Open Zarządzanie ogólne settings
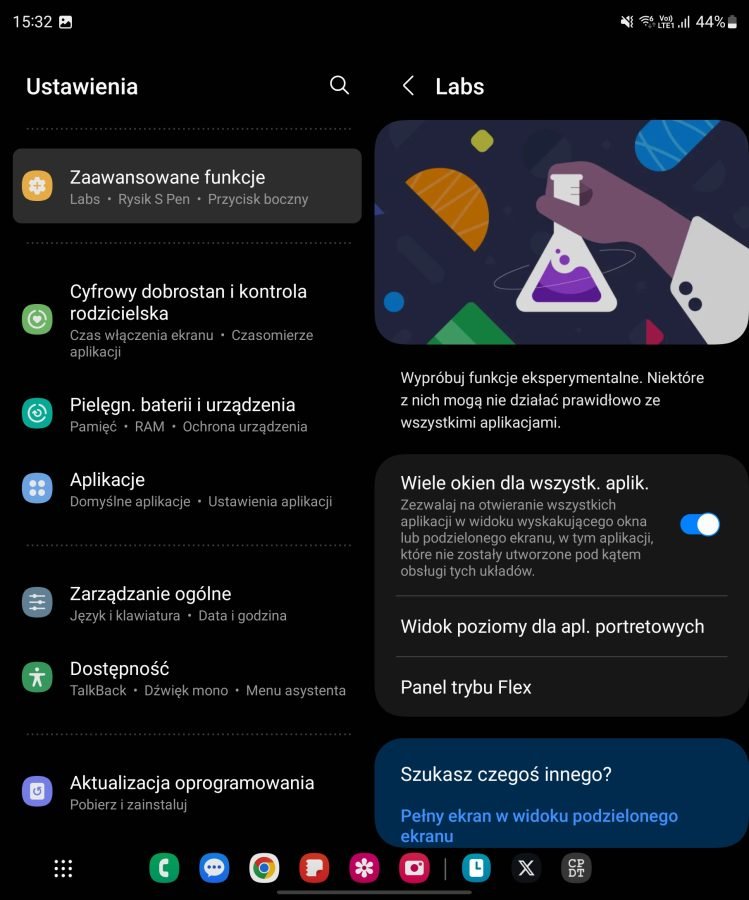749x900 pixels. pyautogui.click(x=187, y=604)
